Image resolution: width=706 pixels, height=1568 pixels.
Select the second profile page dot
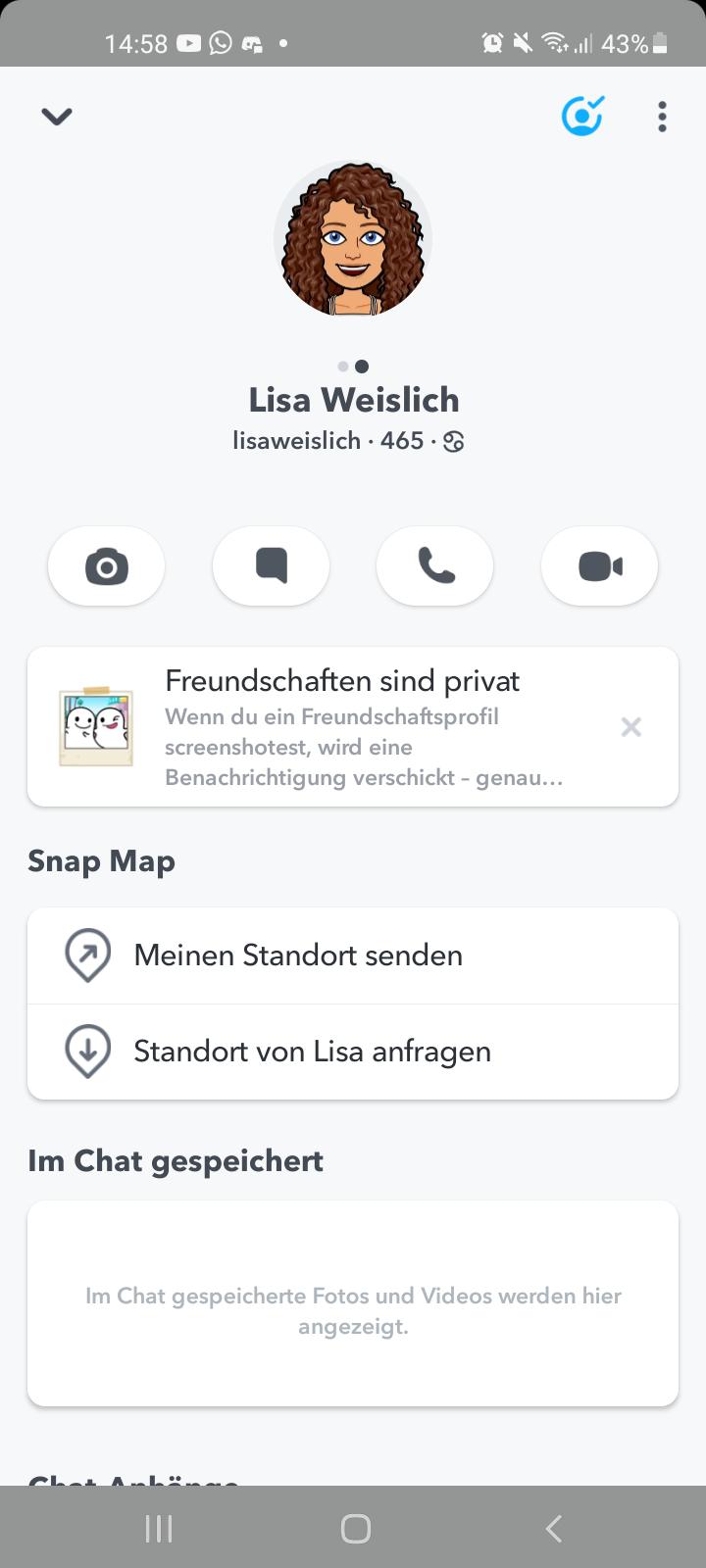tap(362, 367)
